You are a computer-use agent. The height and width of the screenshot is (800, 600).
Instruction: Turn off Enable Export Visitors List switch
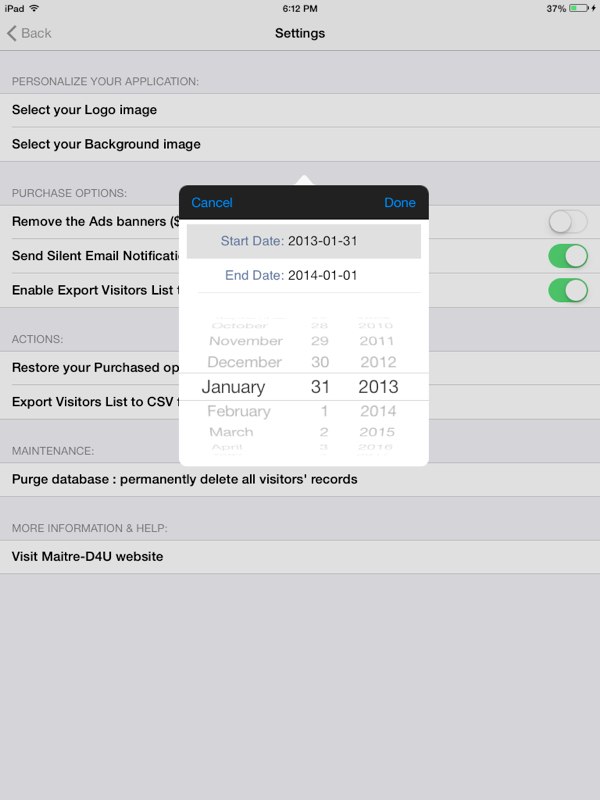point(567,290)
